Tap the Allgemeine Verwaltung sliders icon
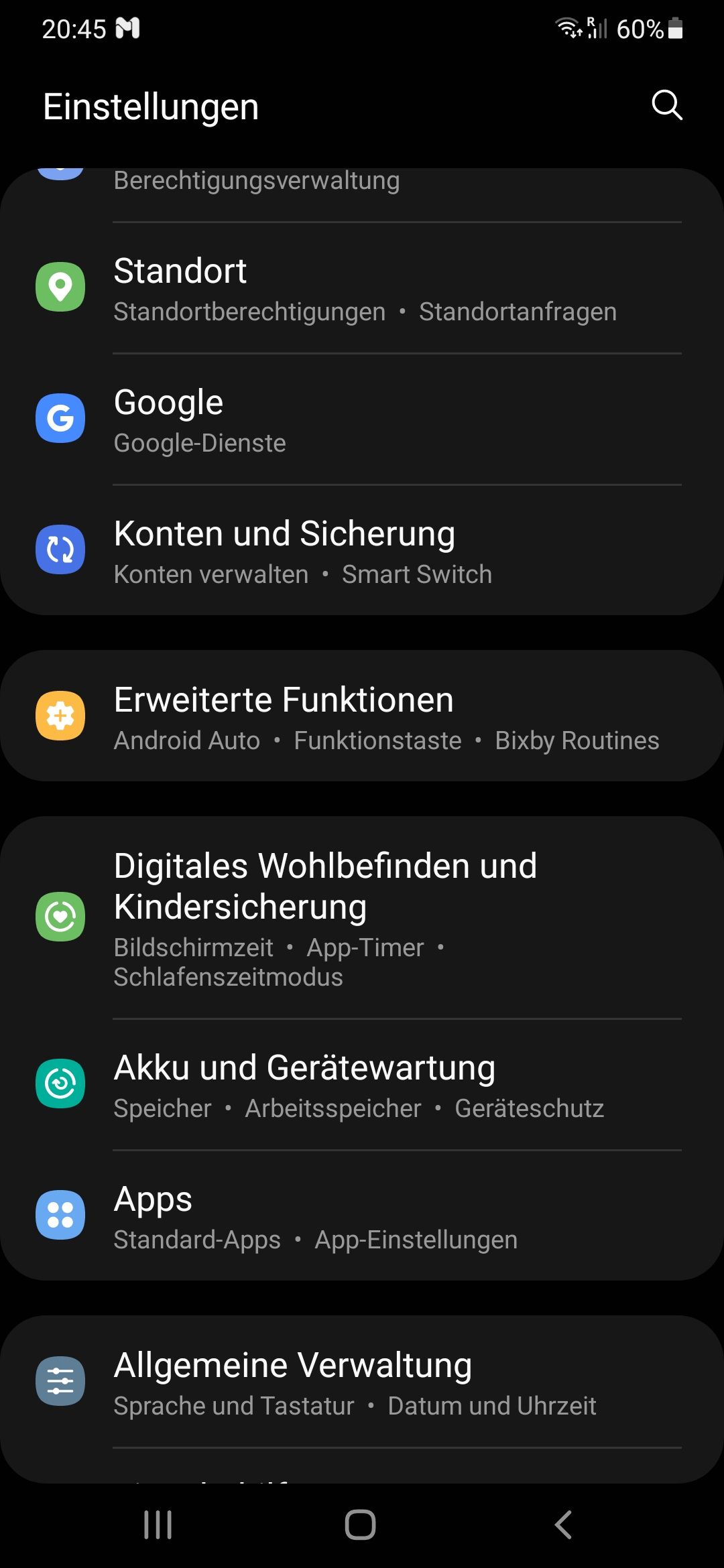This screenshot has height=1568, width=724. coord(61,1380)
